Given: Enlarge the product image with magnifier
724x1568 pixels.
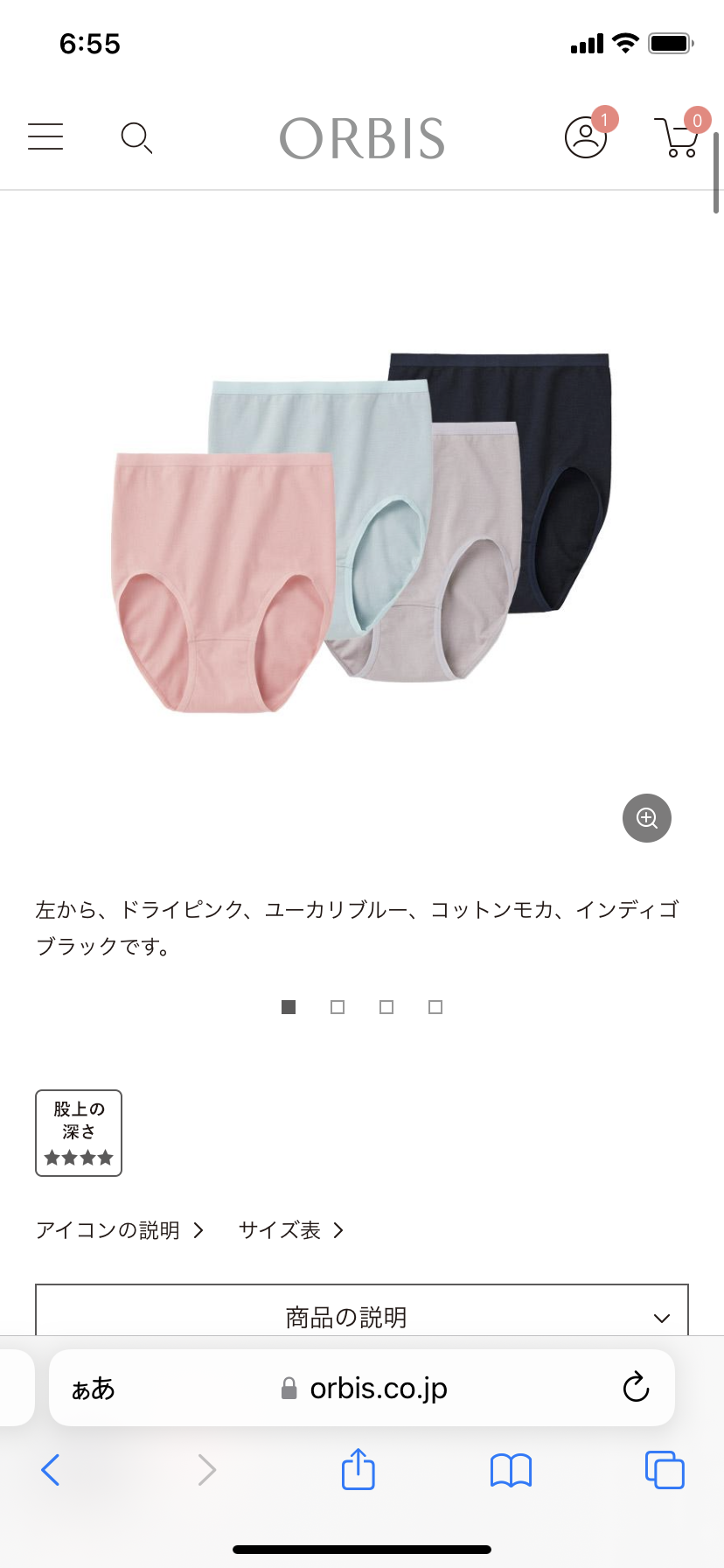Looking at the screenshot, I should (x=646, y=818).
